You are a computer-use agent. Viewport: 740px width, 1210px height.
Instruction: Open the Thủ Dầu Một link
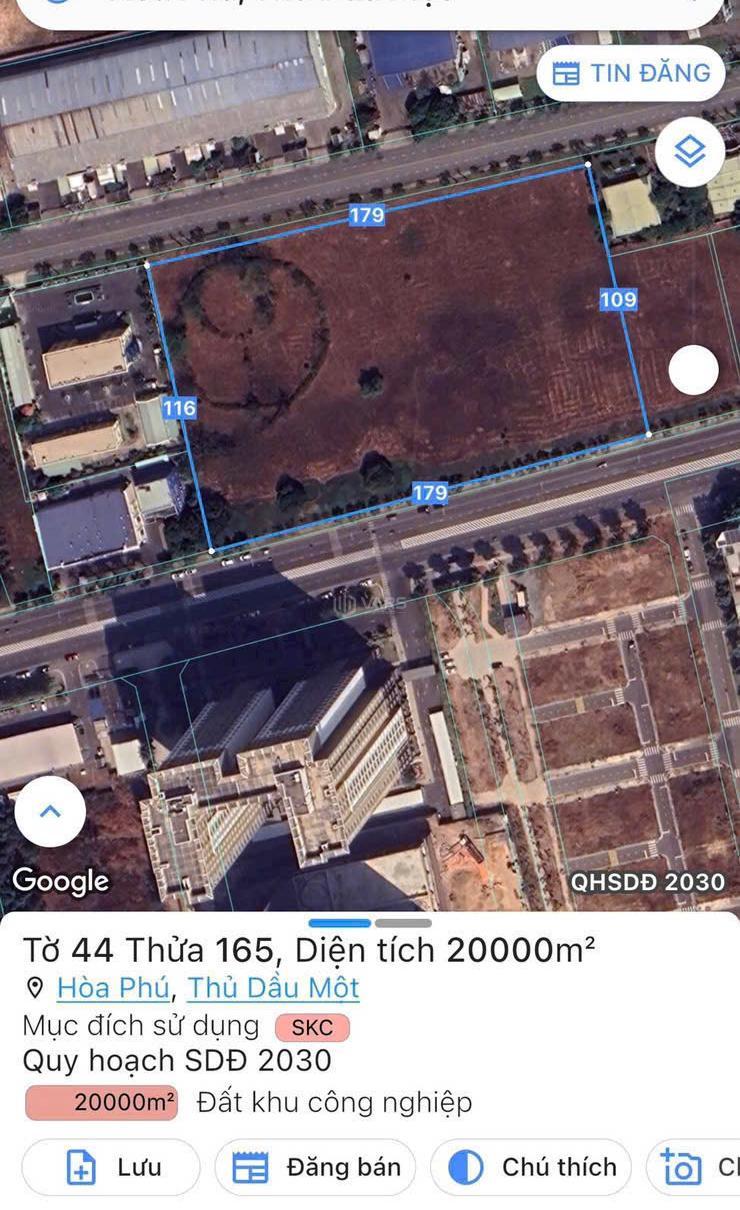click(273, 988)
